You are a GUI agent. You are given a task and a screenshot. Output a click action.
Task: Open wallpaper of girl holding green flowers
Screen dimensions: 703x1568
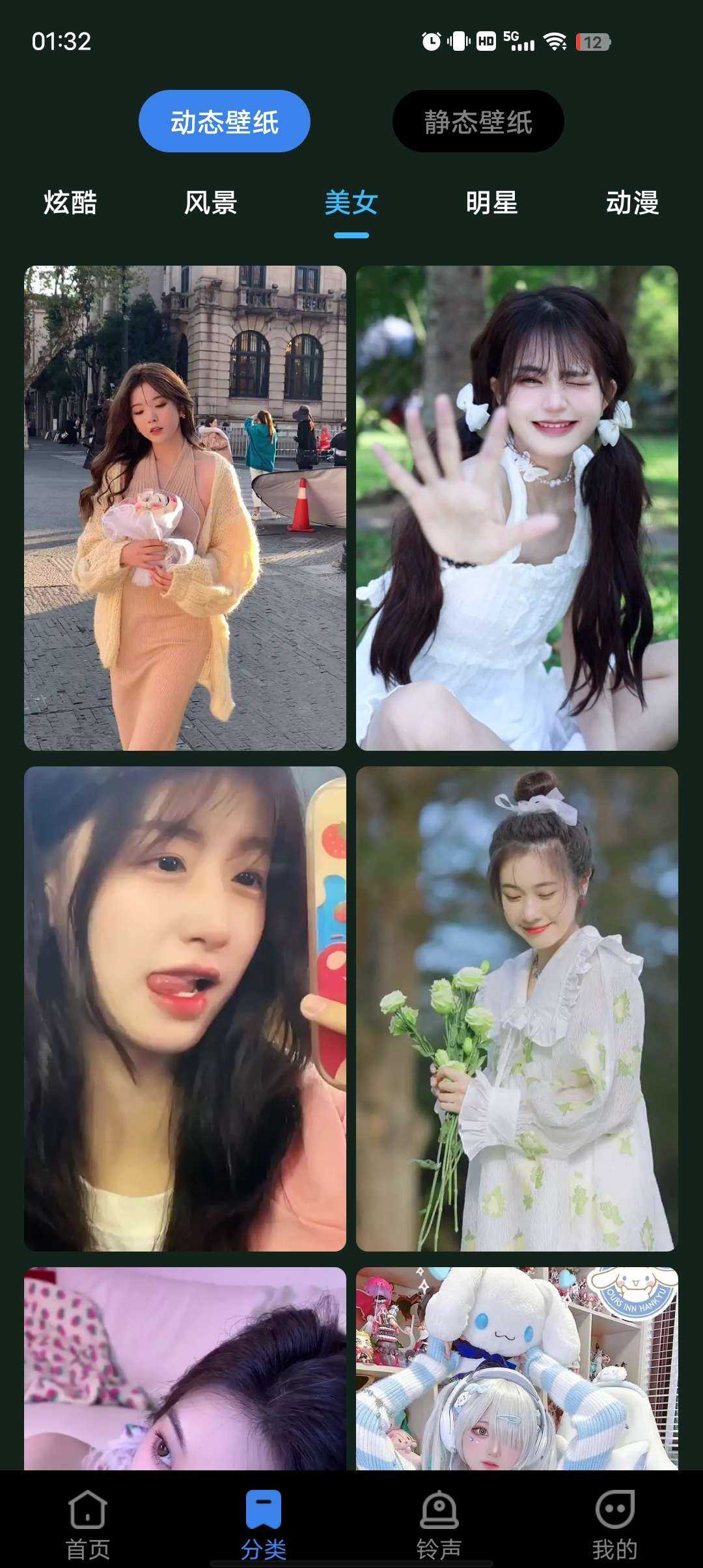pos(517,1009)
